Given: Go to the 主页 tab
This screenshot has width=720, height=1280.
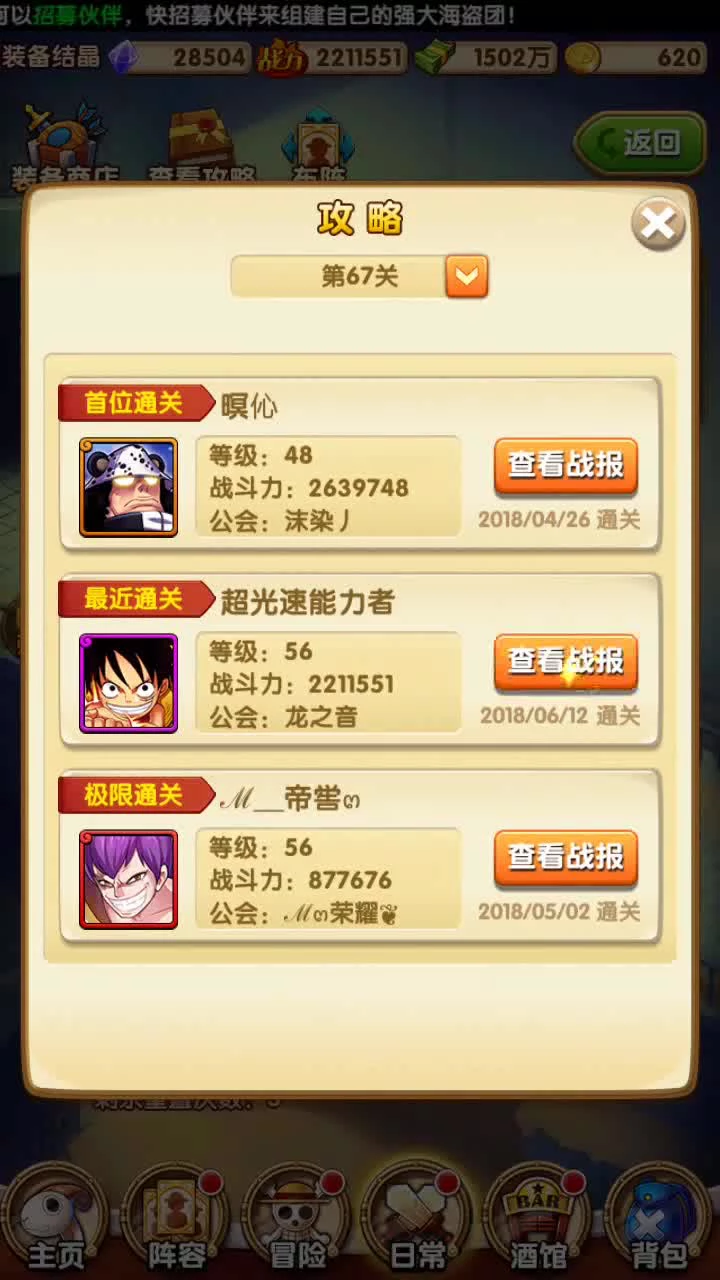Looking at the screenshot, I should tap(55, 1220).
